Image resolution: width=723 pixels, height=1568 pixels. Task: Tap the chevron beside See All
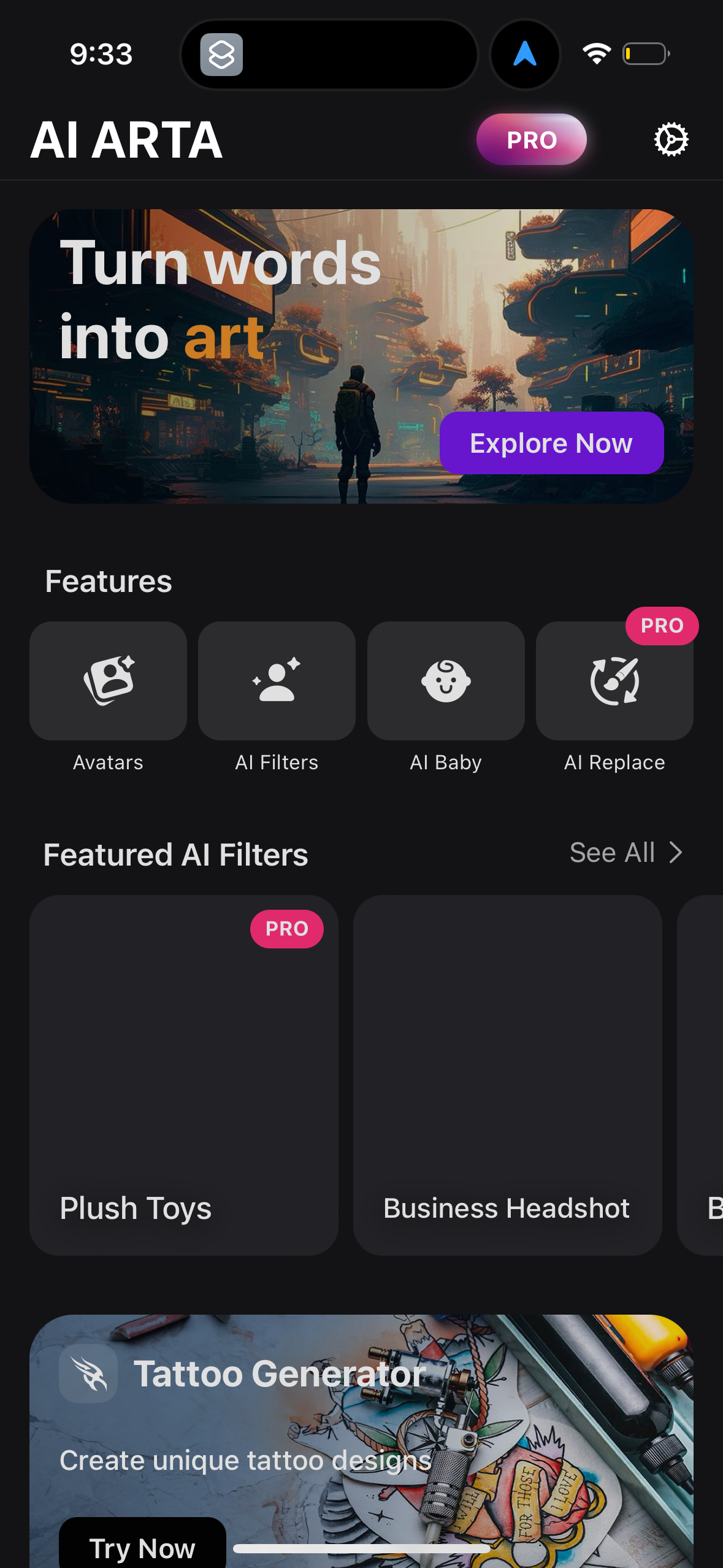[x=676, y=852]
